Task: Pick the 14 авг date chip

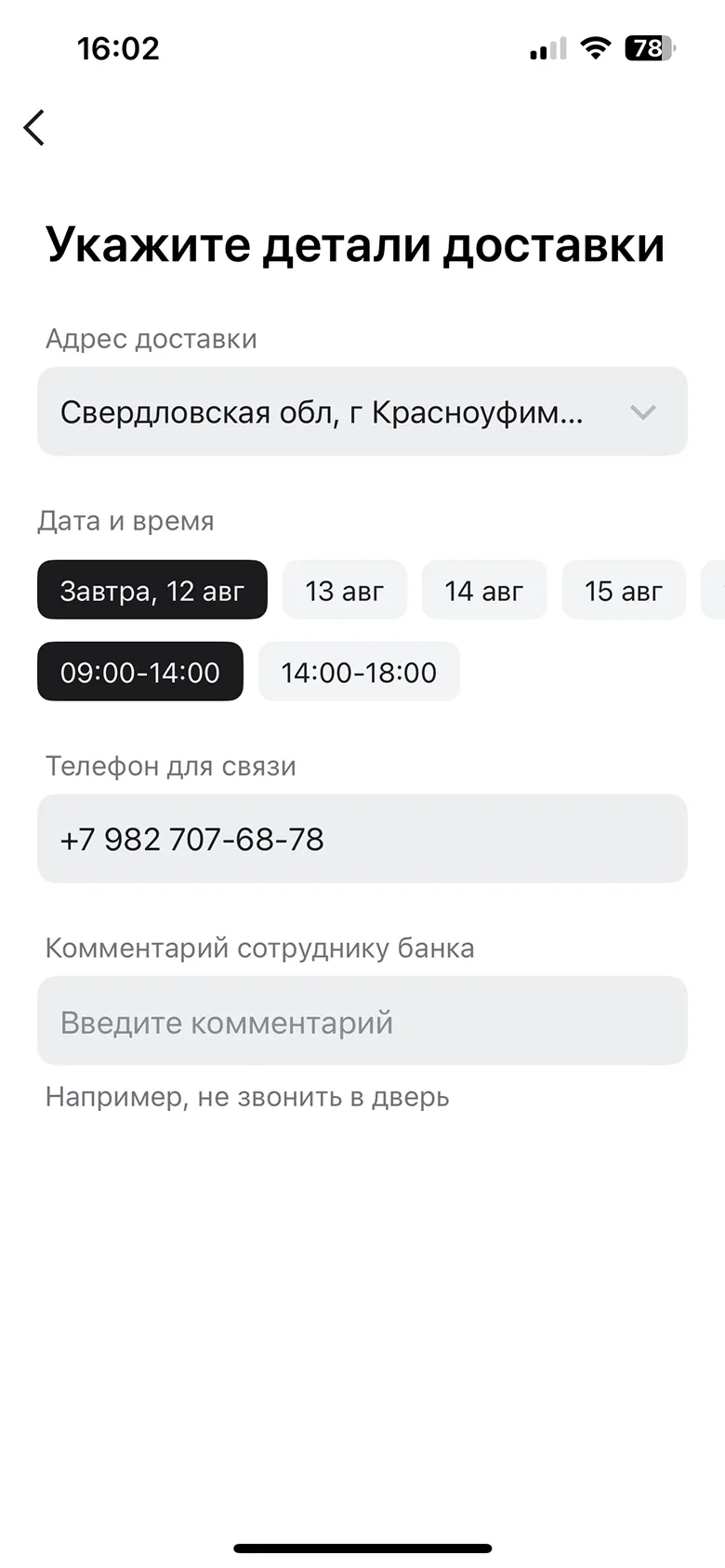Action: [484, 590]
